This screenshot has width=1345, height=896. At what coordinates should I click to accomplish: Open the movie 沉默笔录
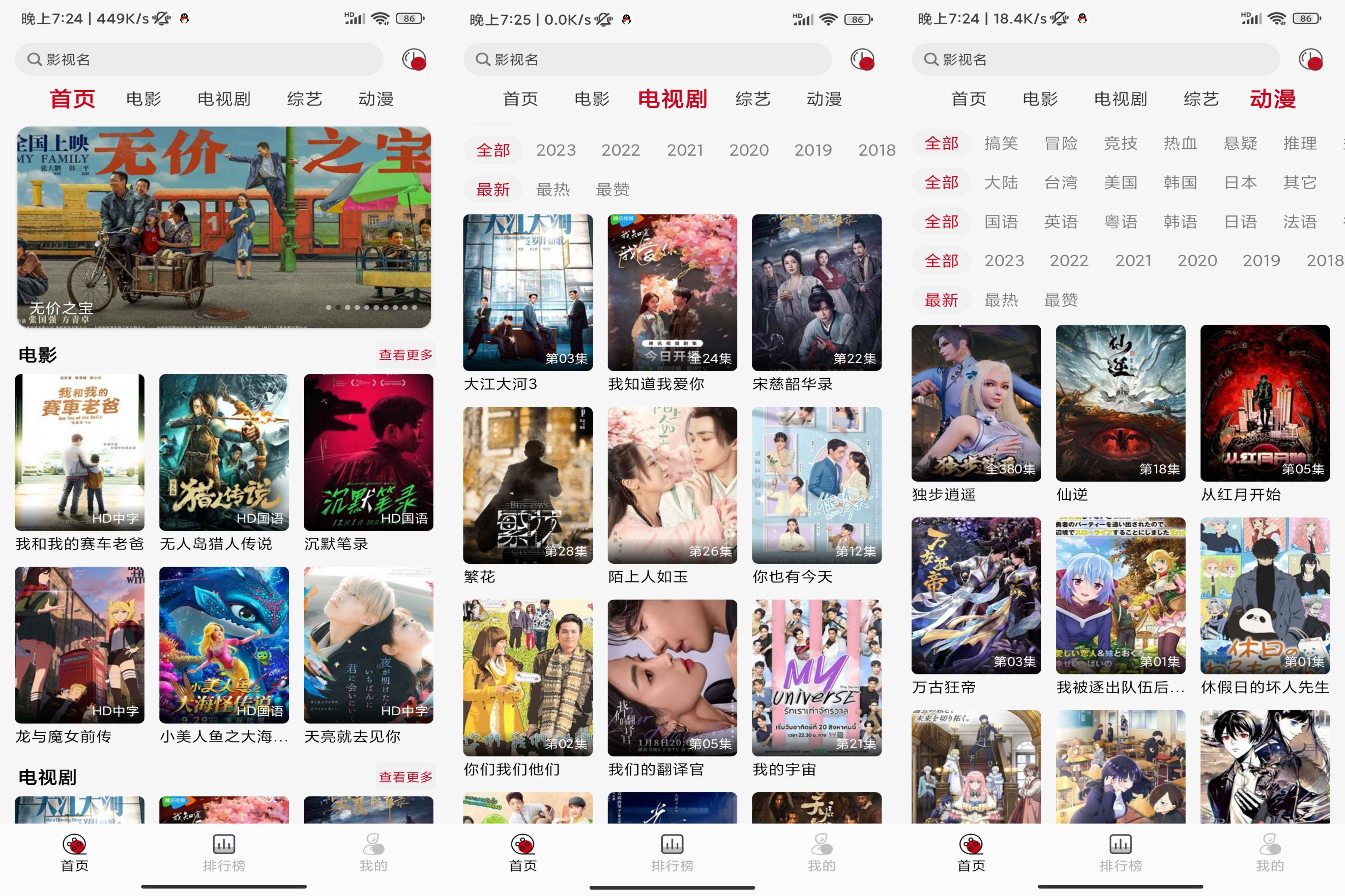(x=368, y=452)
